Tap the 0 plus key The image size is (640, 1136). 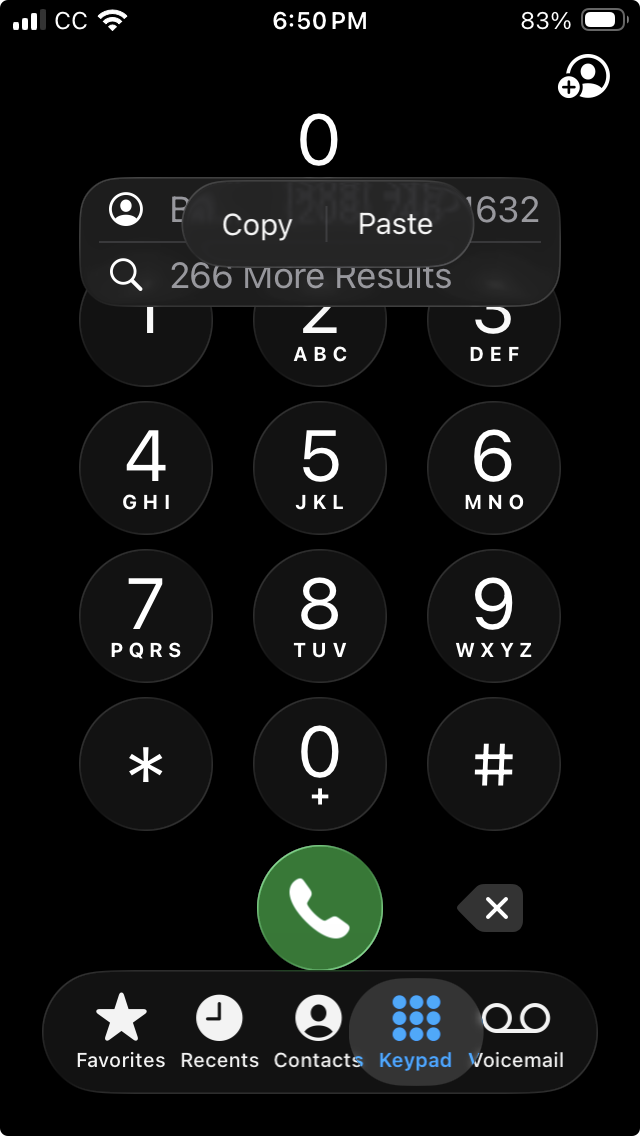coord(320,764)
